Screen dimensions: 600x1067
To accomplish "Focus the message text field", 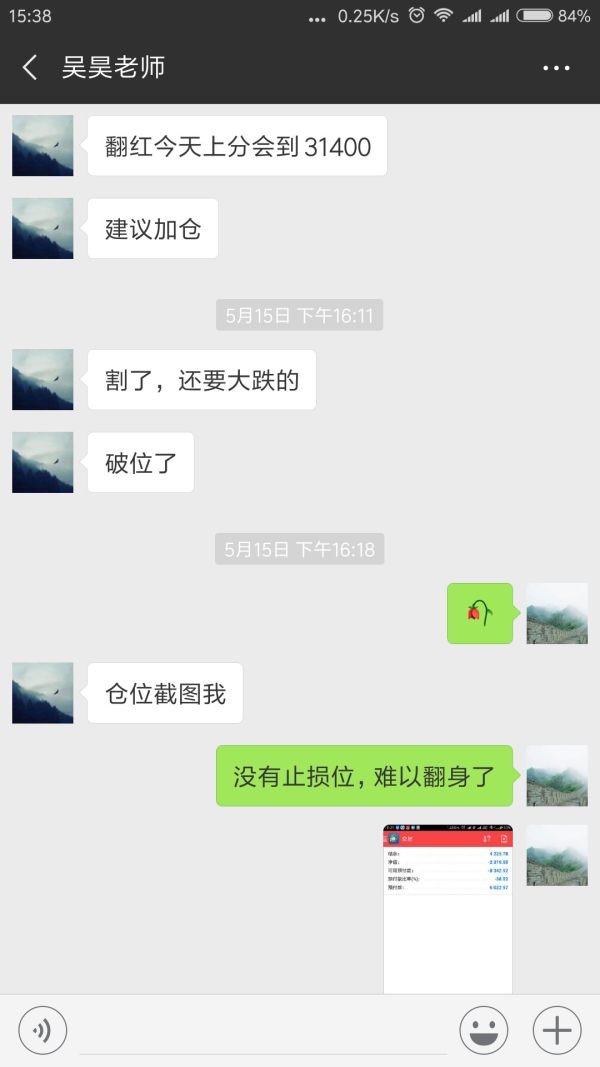I will (262, 1030).
